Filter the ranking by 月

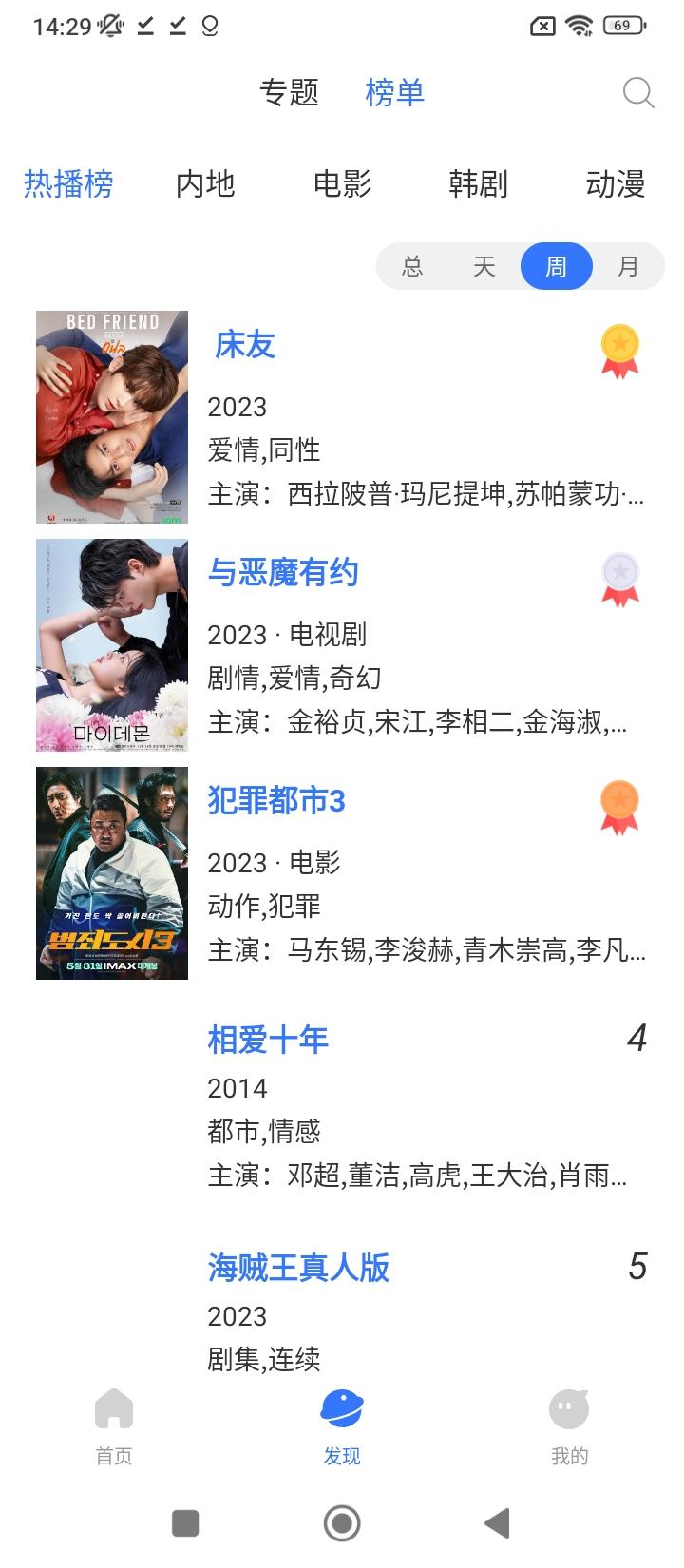(628, 266)
